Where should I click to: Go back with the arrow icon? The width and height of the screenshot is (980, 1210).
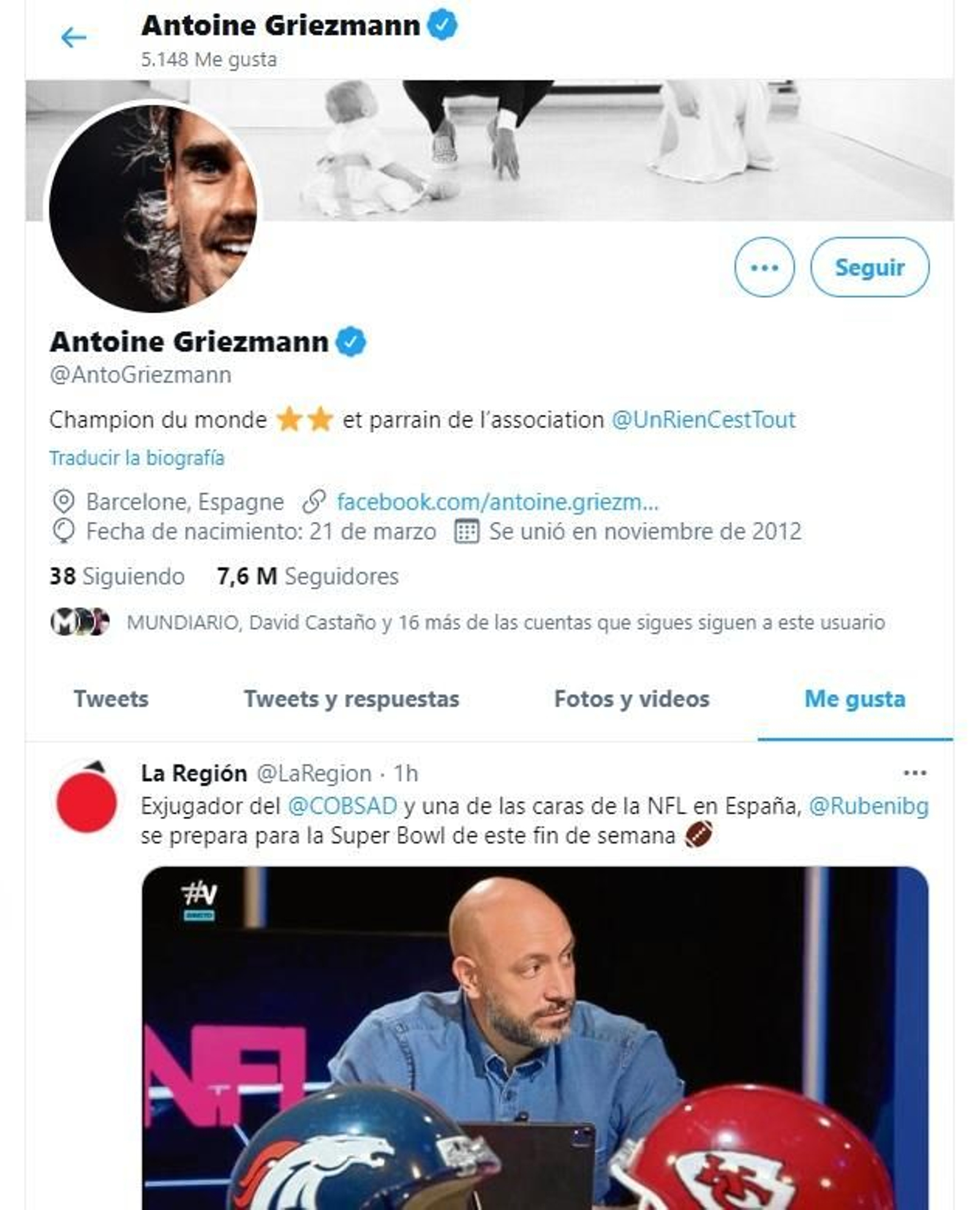73,38
